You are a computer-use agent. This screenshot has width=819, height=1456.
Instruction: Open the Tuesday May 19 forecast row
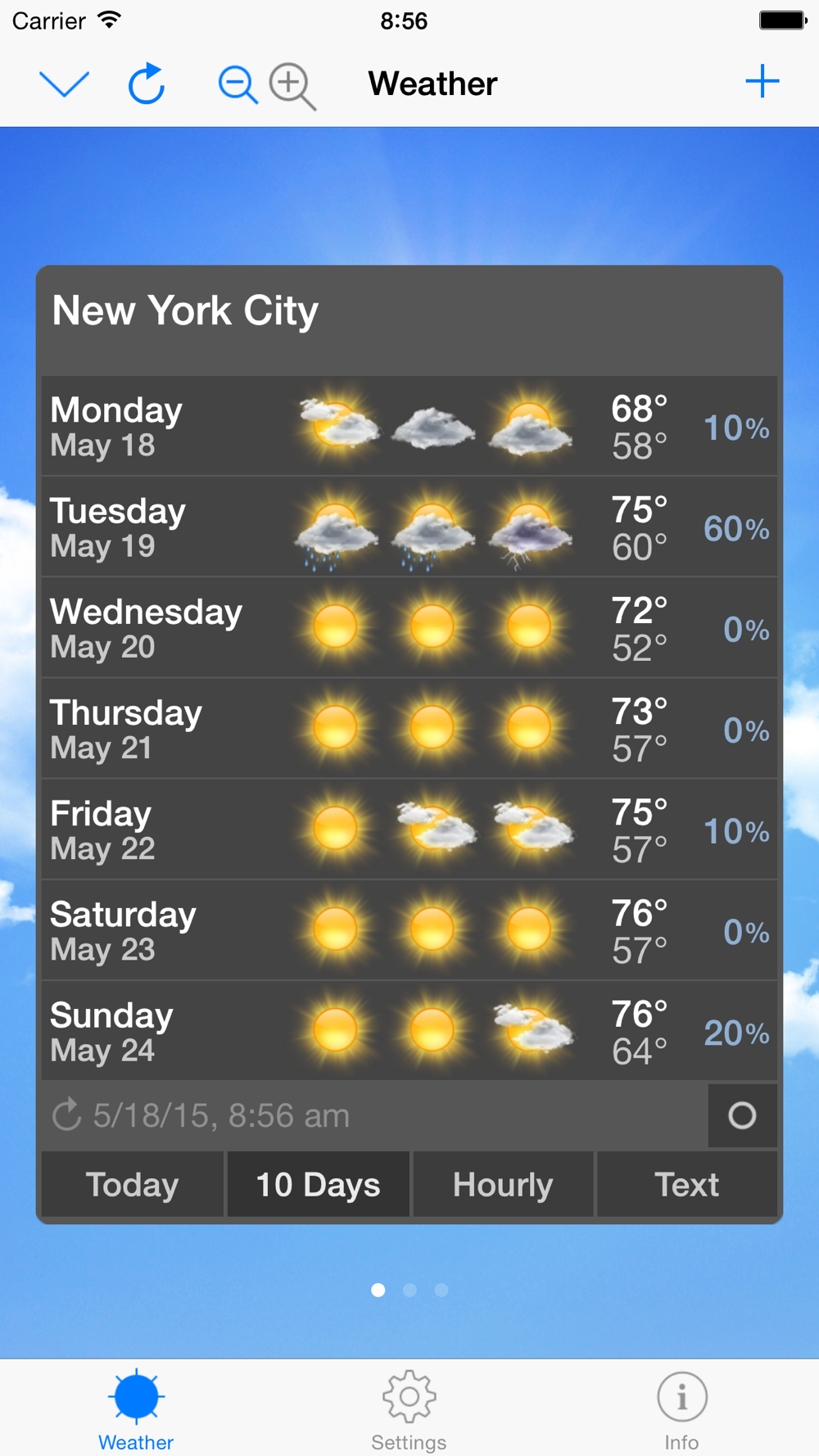point(409,527)
